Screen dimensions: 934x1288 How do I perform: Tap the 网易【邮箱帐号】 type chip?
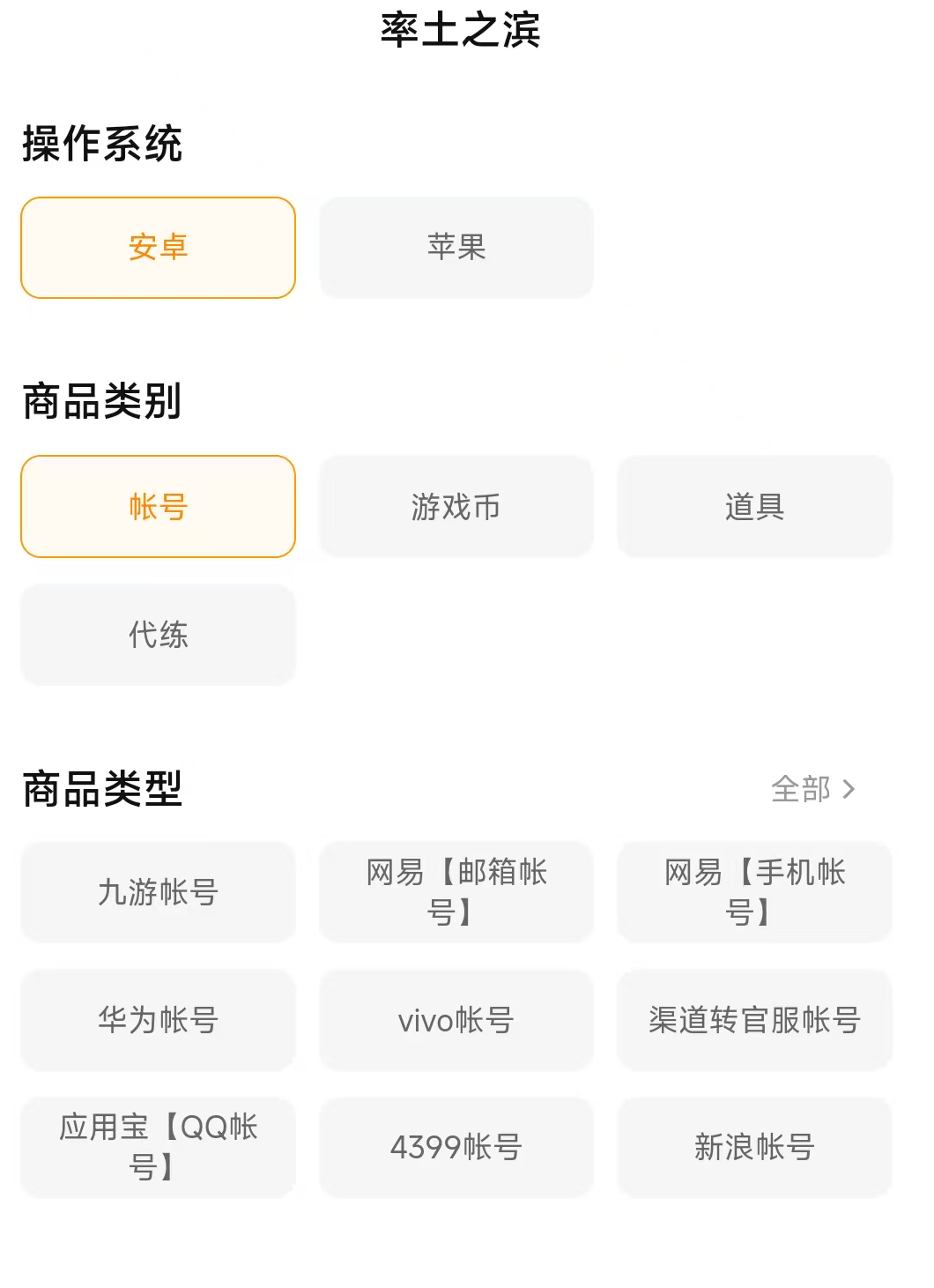click(456, 892)
